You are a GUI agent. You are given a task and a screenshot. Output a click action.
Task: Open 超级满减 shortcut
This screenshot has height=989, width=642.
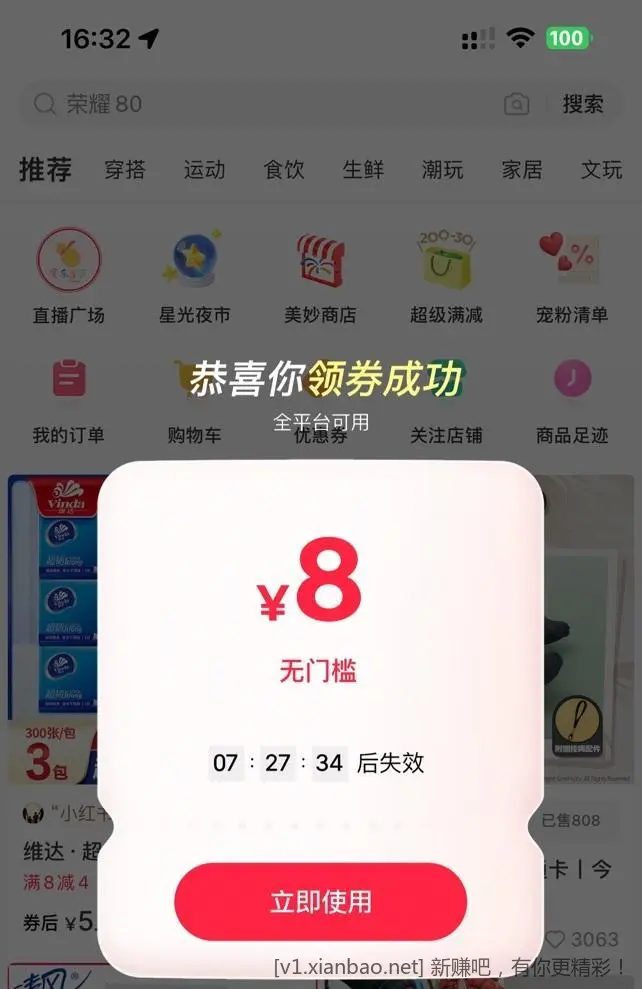click(446, 275)
